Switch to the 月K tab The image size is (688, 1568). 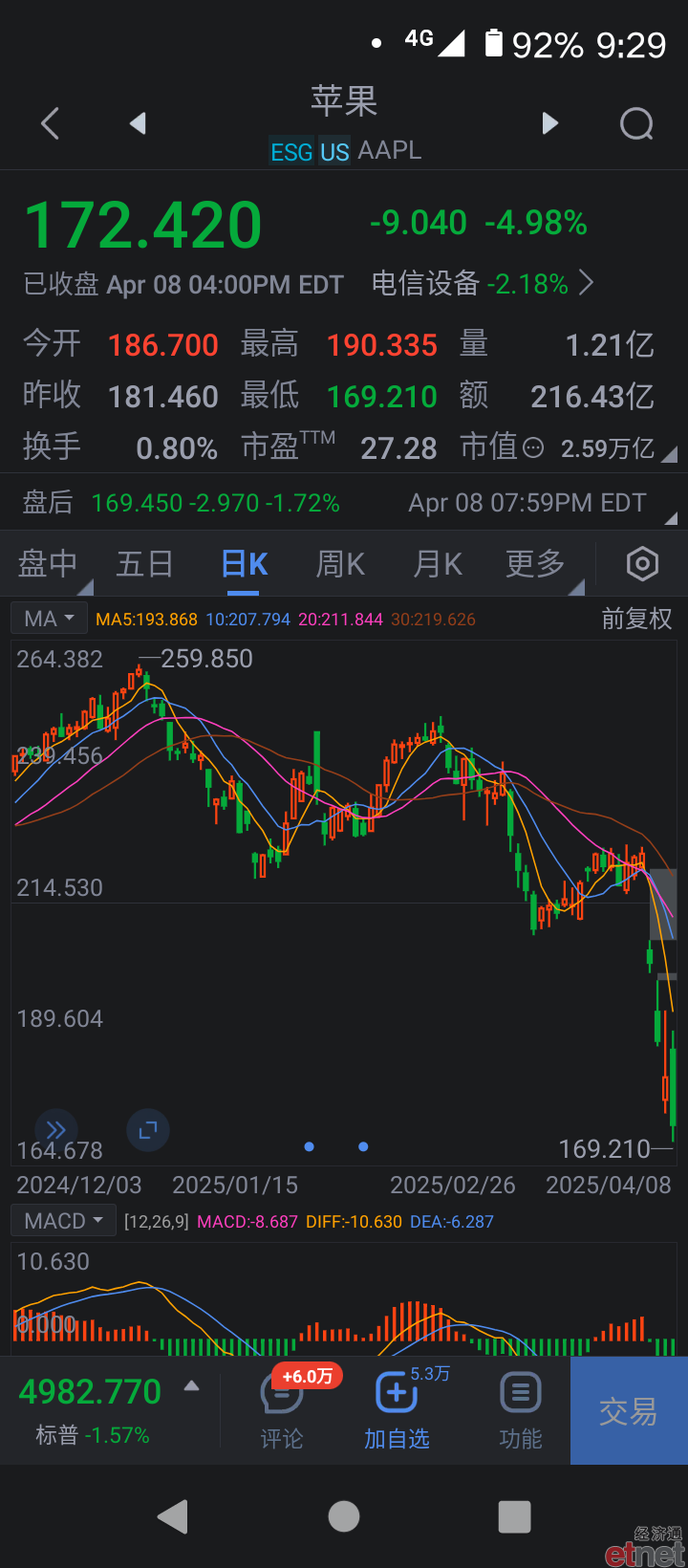pos(438,564)
